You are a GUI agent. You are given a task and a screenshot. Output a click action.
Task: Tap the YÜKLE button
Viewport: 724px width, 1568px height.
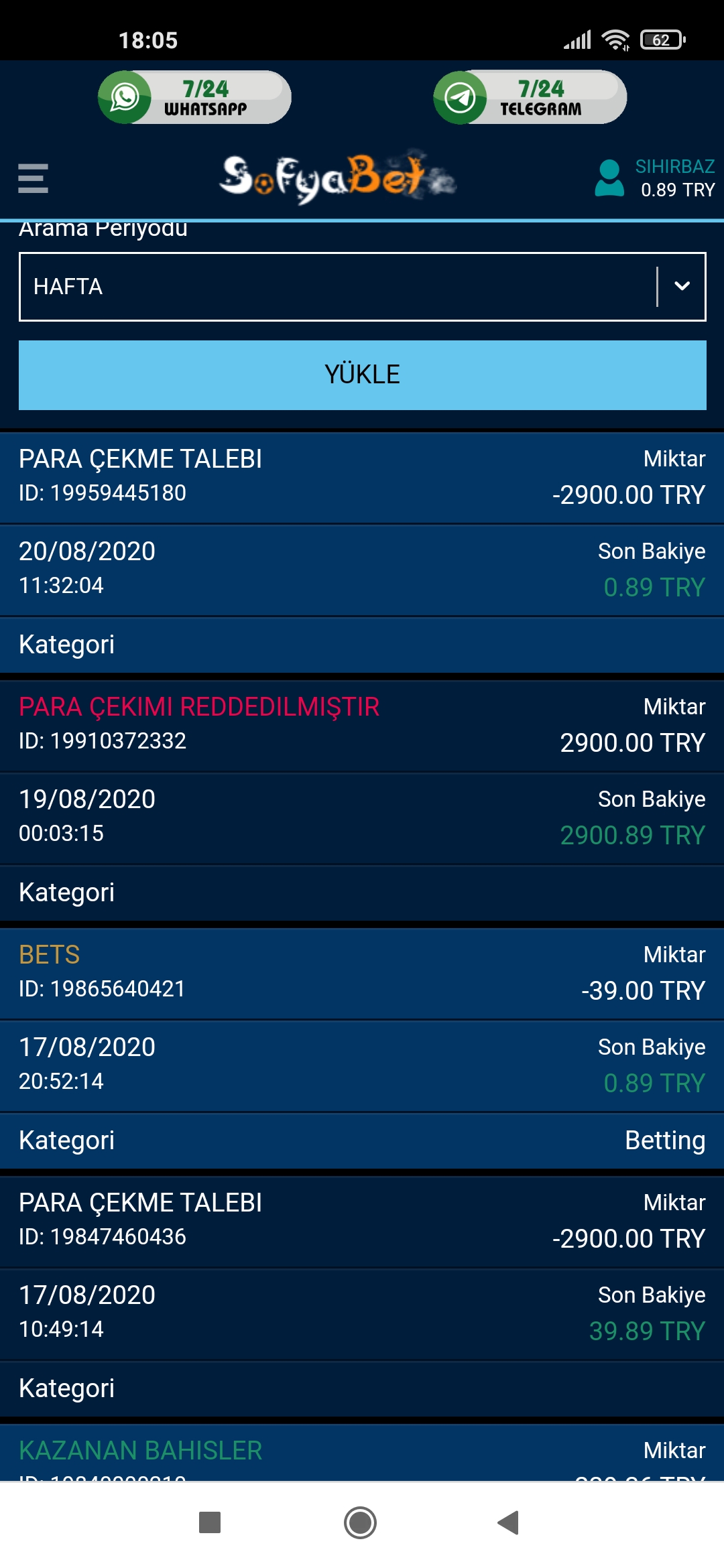363,375
